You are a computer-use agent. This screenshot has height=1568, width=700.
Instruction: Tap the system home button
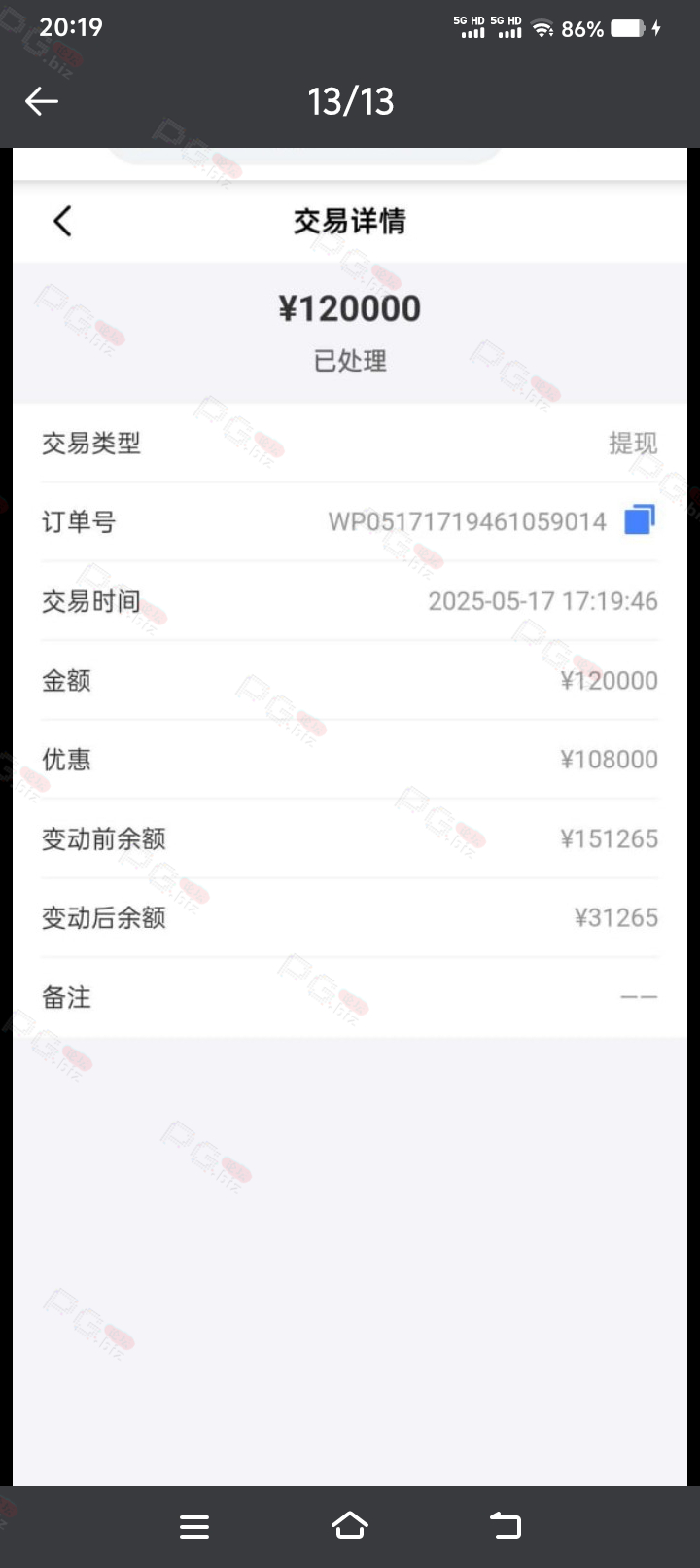(x=350, y=1525)
